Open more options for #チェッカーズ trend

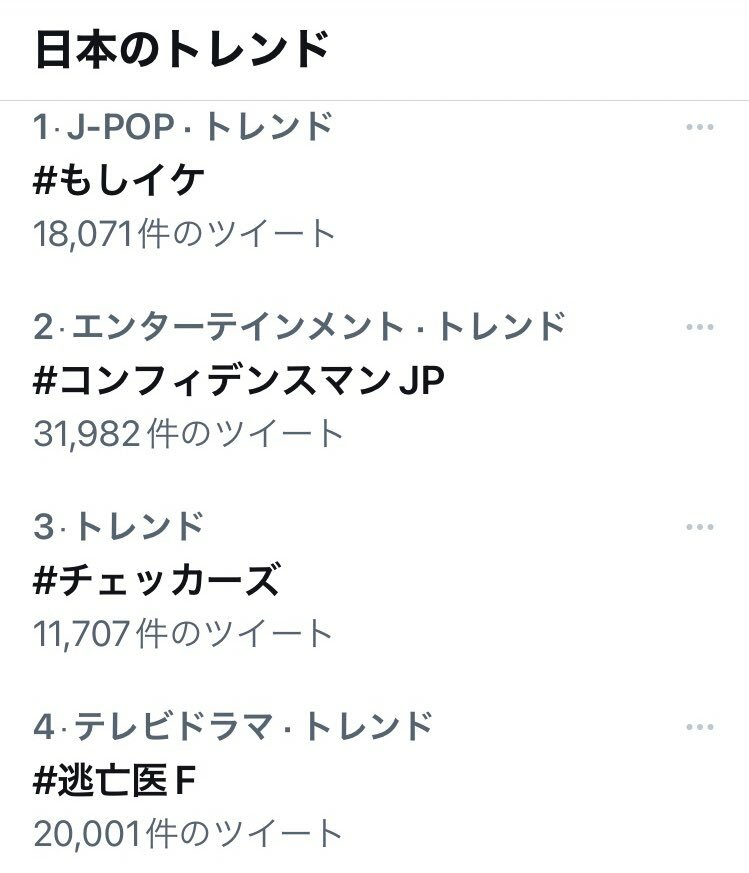tap(700, 527)
